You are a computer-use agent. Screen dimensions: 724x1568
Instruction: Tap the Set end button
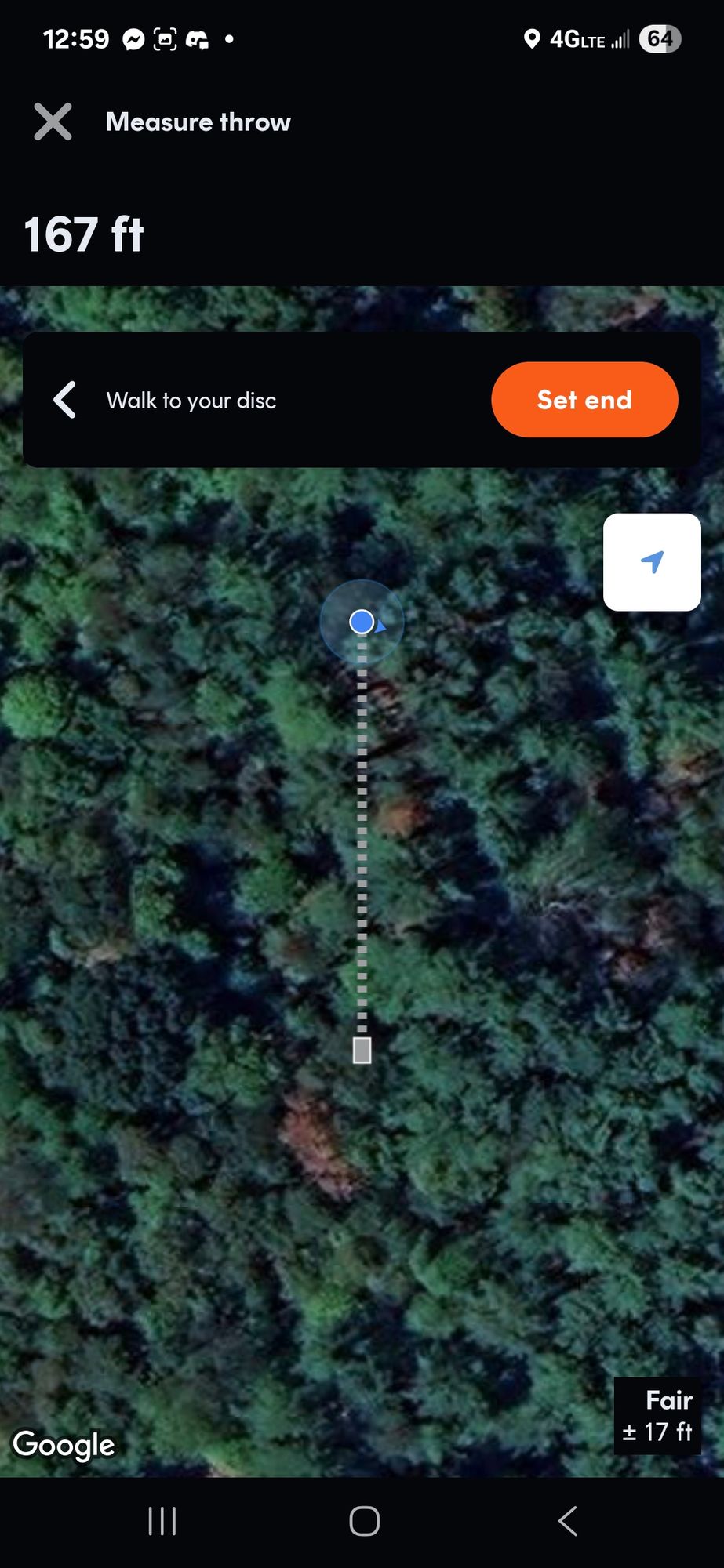point(584,400)
